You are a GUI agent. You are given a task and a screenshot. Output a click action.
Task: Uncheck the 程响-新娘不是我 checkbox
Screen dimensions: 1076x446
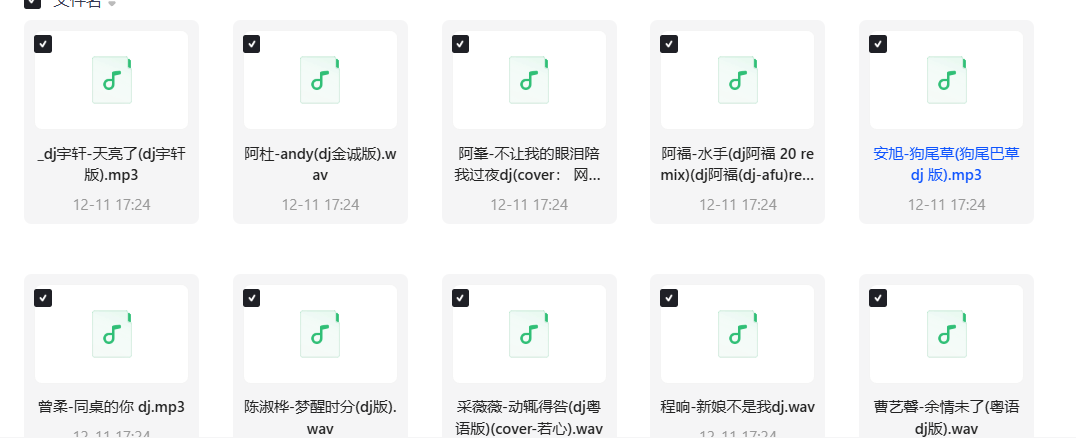pyautogui.click(x=669, y=297)
